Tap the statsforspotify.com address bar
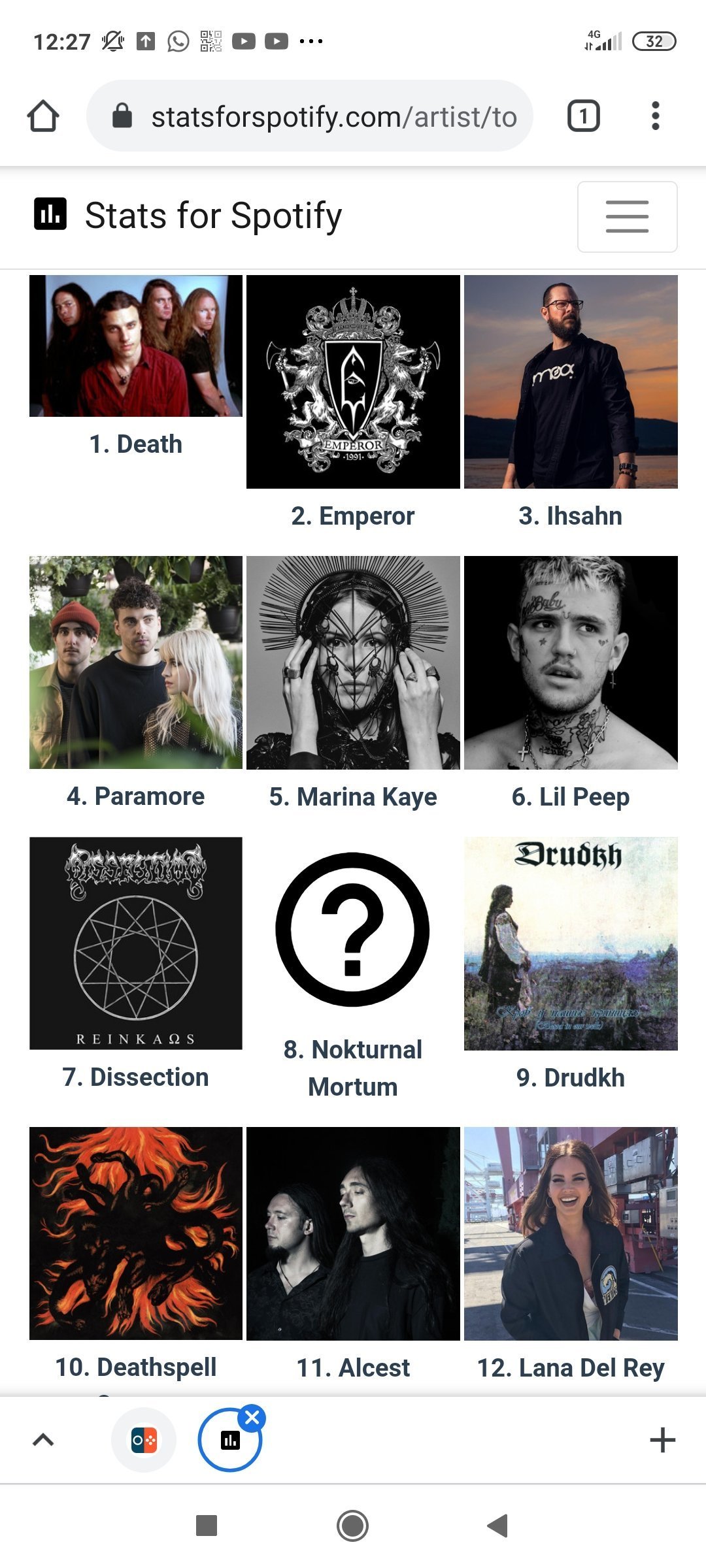Viewport: 706px width, 1568px height. coord(309,116)
